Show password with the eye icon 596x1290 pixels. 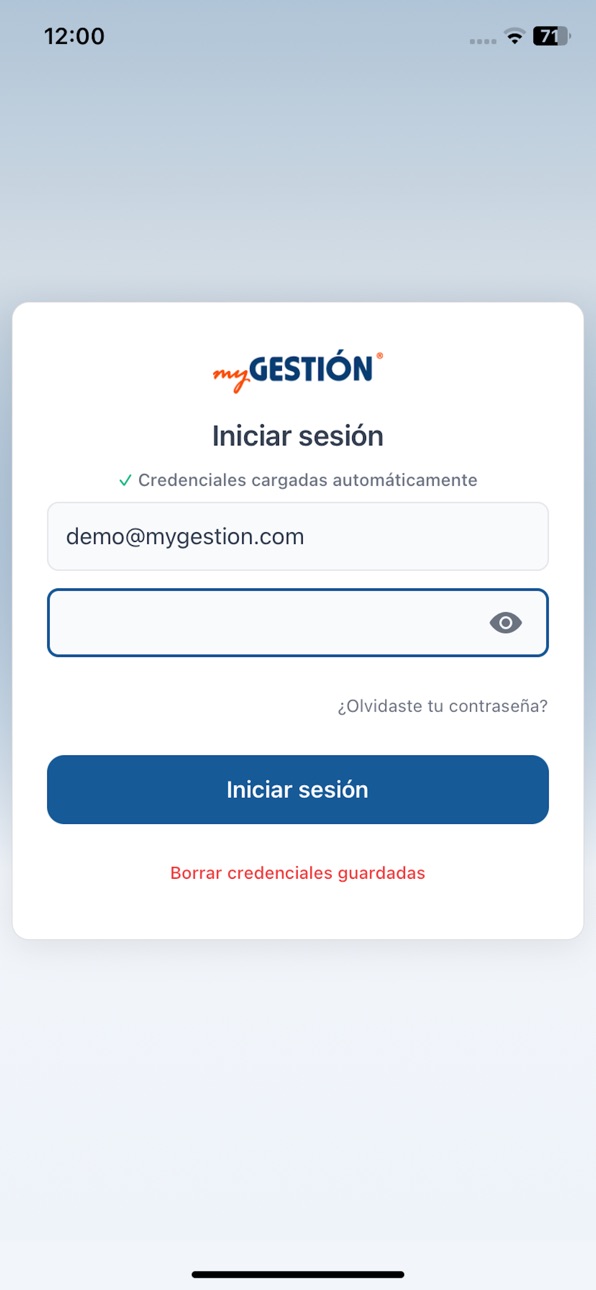pyautogui.click(x=505, y=623)
